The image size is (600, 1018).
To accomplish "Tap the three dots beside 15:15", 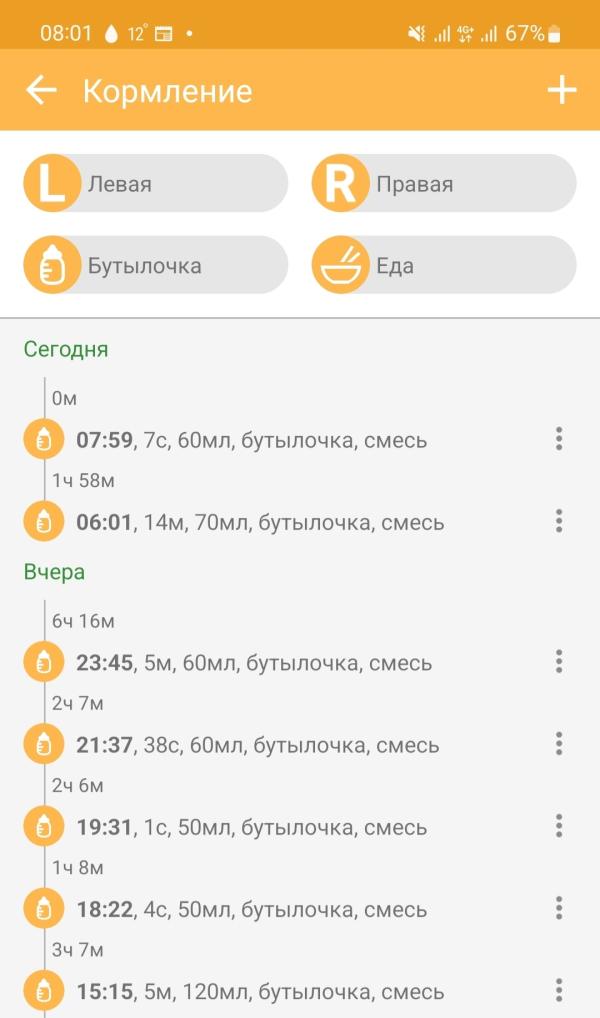I will tap(559, 989).
